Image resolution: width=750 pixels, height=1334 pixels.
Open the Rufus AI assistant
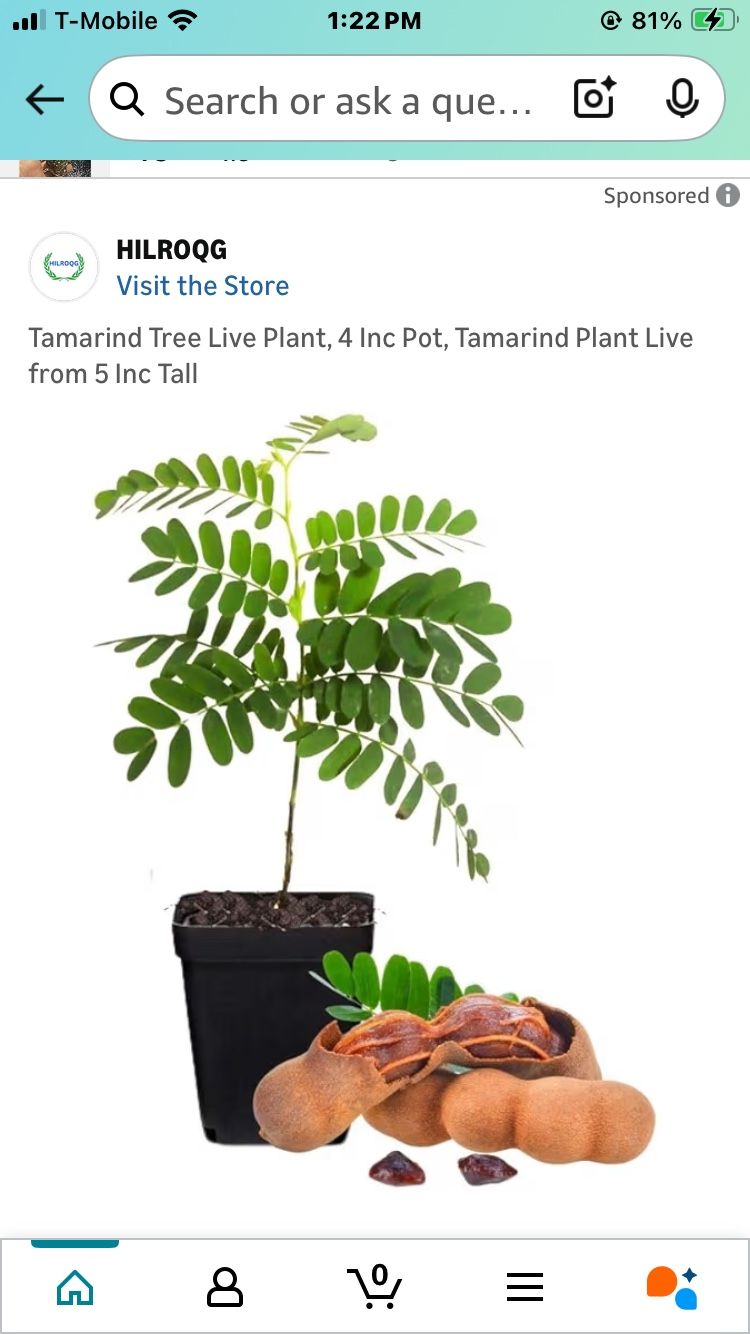pyautogui.click(x=672, y=1287)
